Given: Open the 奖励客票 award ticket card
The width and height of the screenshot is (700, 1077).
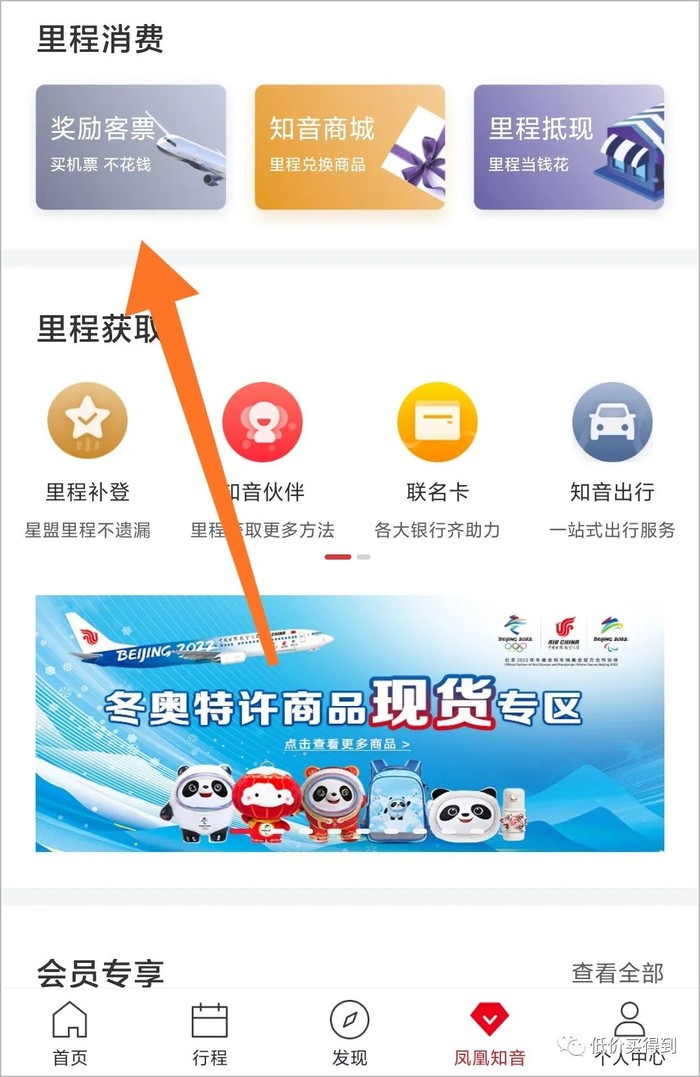Looking at the screenshot, I should pyautogui.click(x=131, y=147).
